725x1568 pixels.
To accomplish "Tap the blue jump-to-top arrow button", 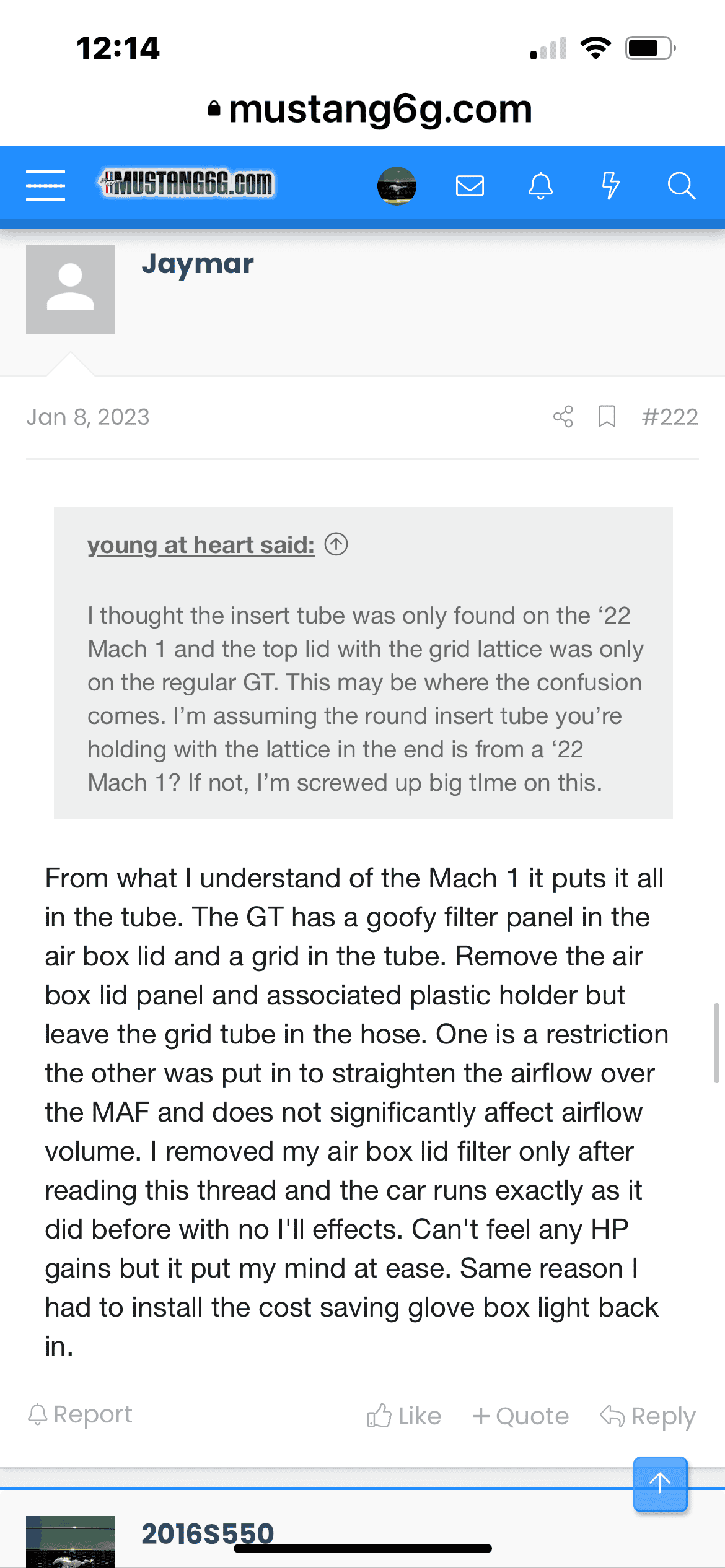I will [660, 1484].
